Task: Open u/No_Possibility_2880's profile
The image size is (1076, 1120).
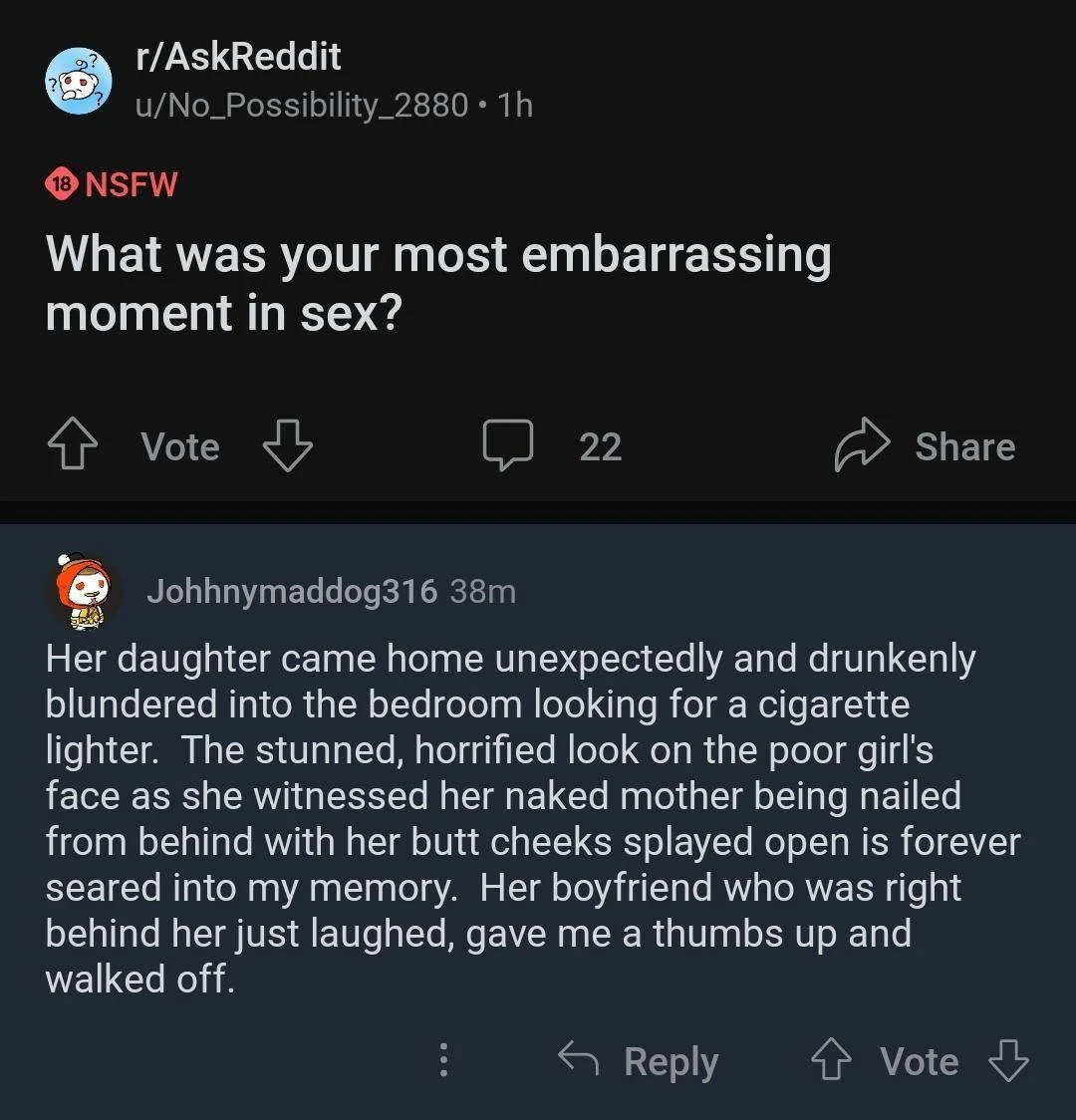Action: point(302,105)
